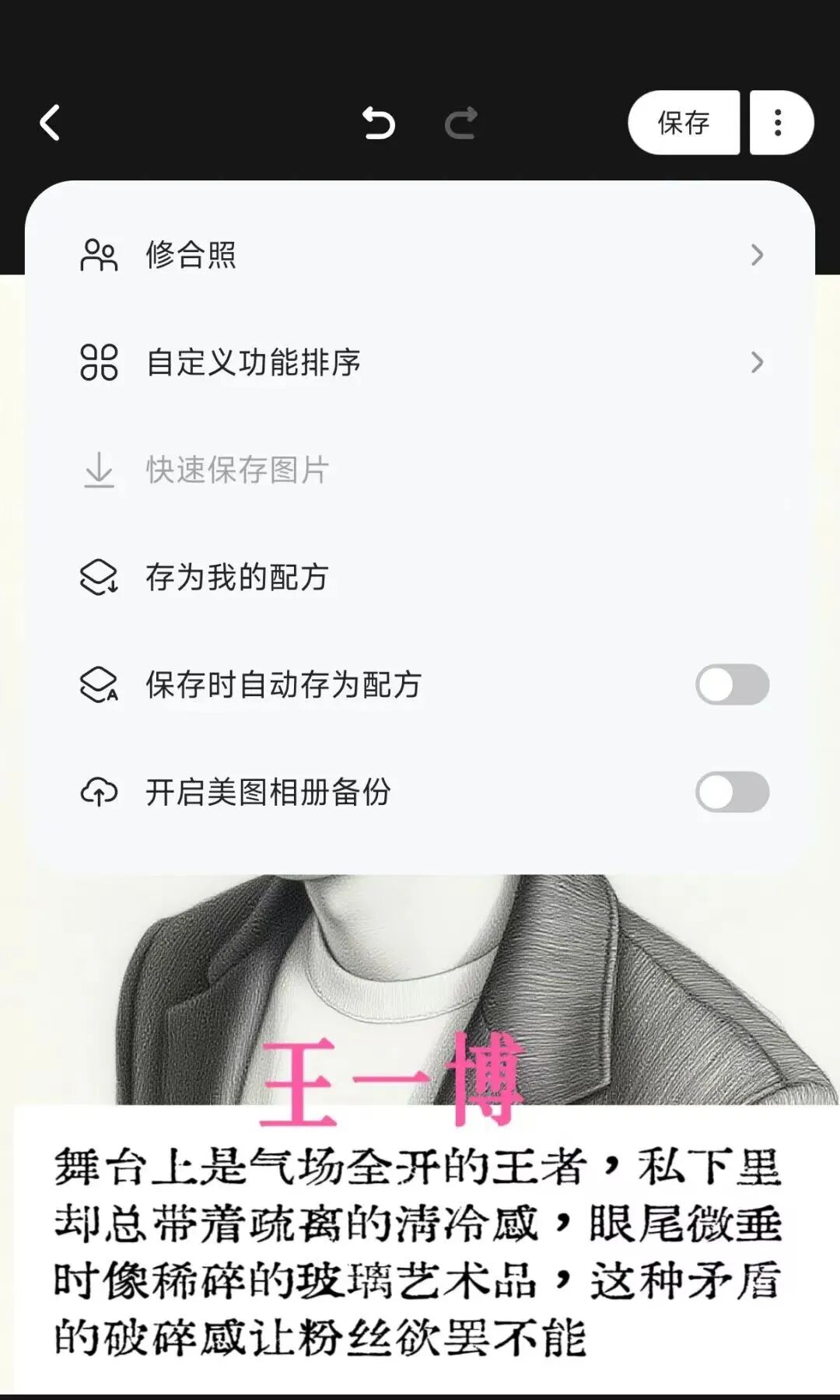Click the 保存 save button
The width and height of the screenshot is (840, 1400).
click(x=685, y=122)
